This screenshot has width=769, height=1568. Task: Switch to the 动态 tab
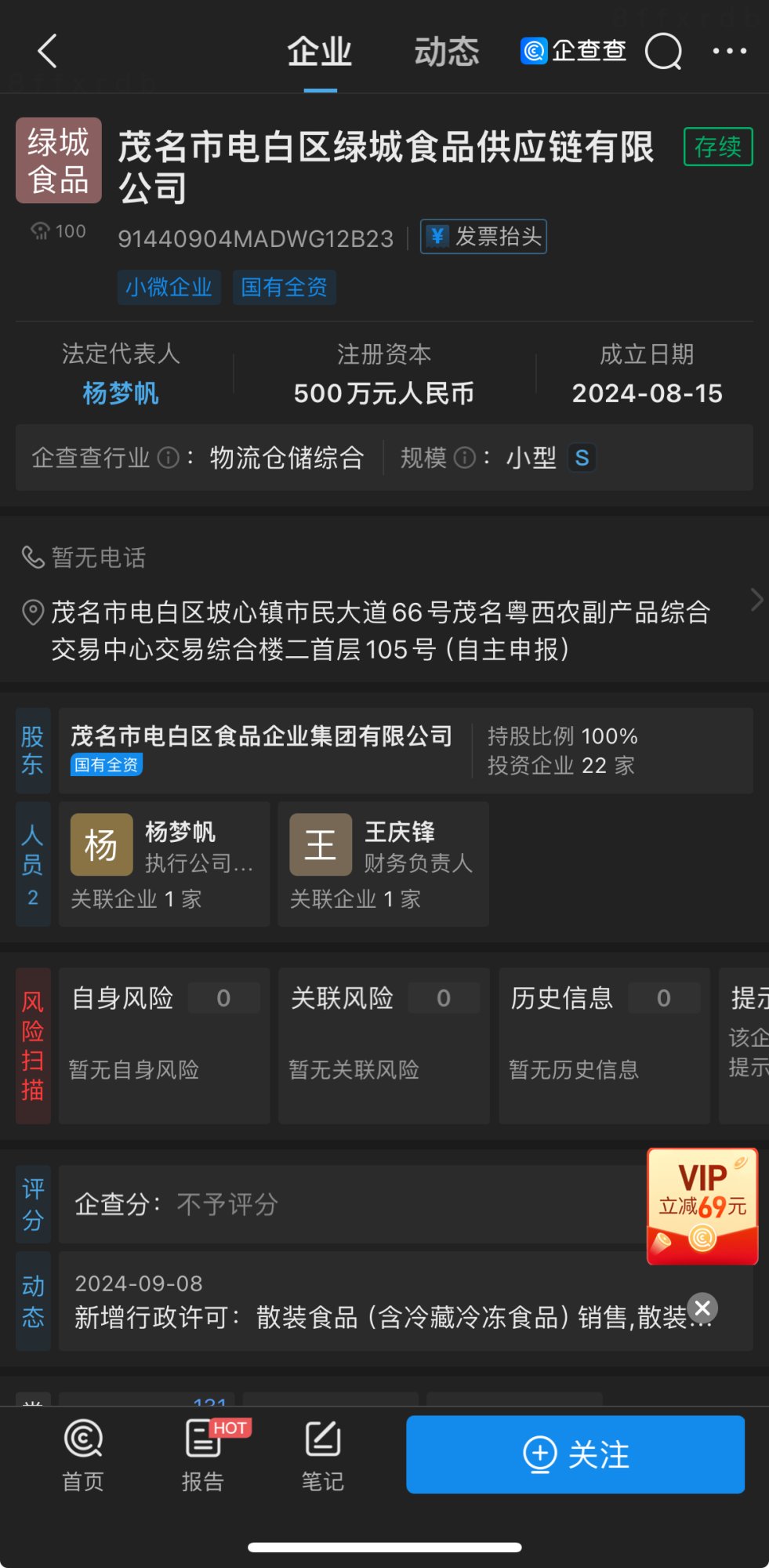coord(446,52)
